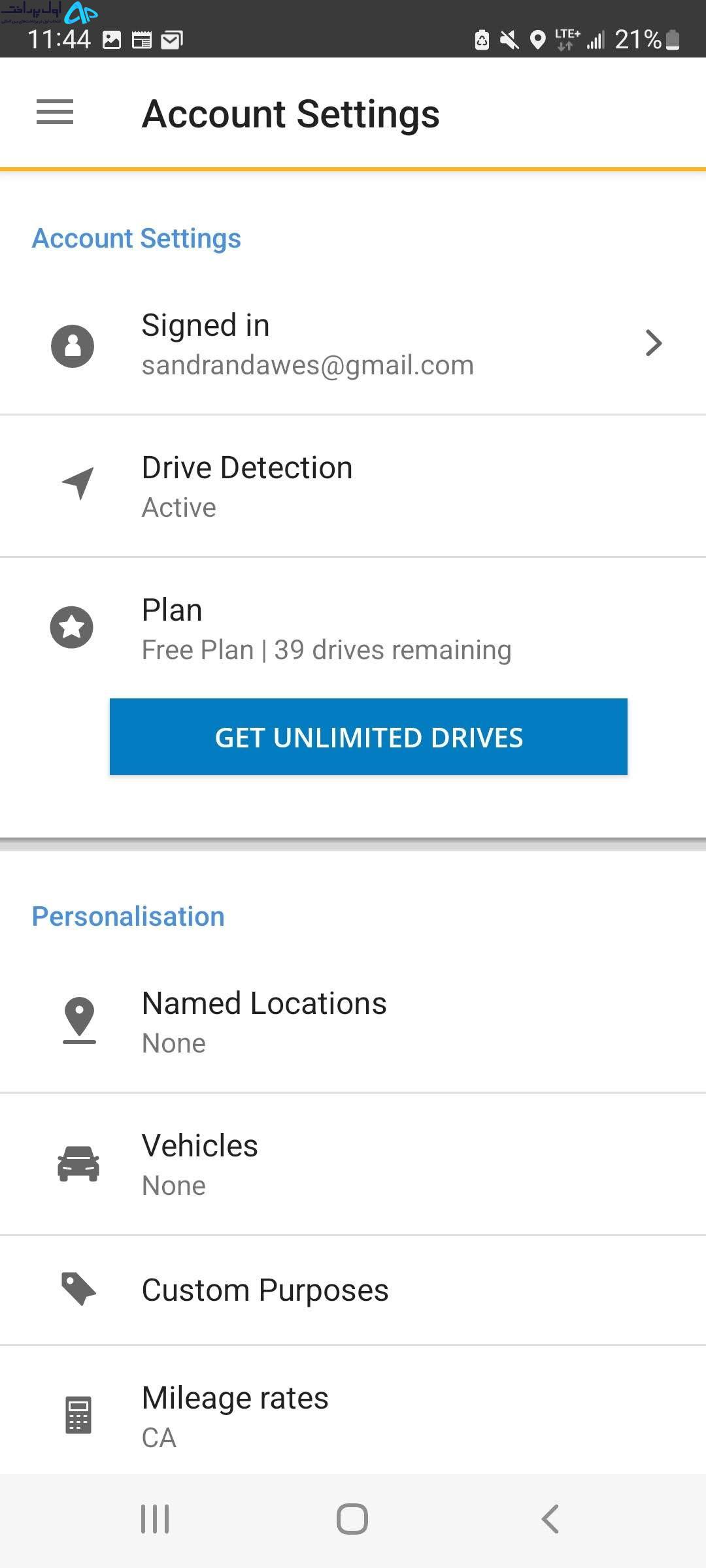Open the hamburger drawer menu
The width and height of the screenshot is (706, 1568).
pyautogui.click(x=55, y=112)
